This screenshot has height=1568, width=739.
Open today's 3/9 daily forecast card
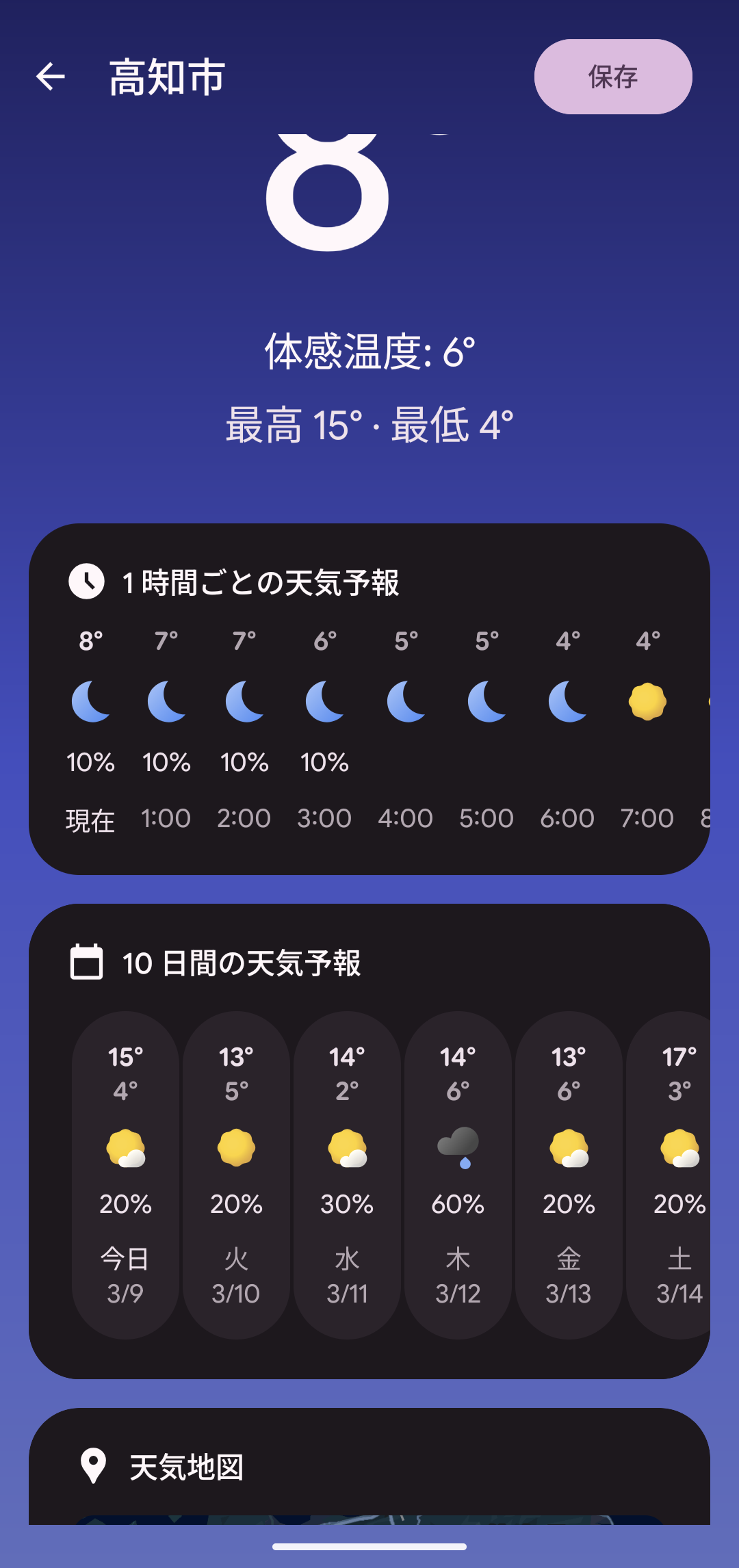125,1174
